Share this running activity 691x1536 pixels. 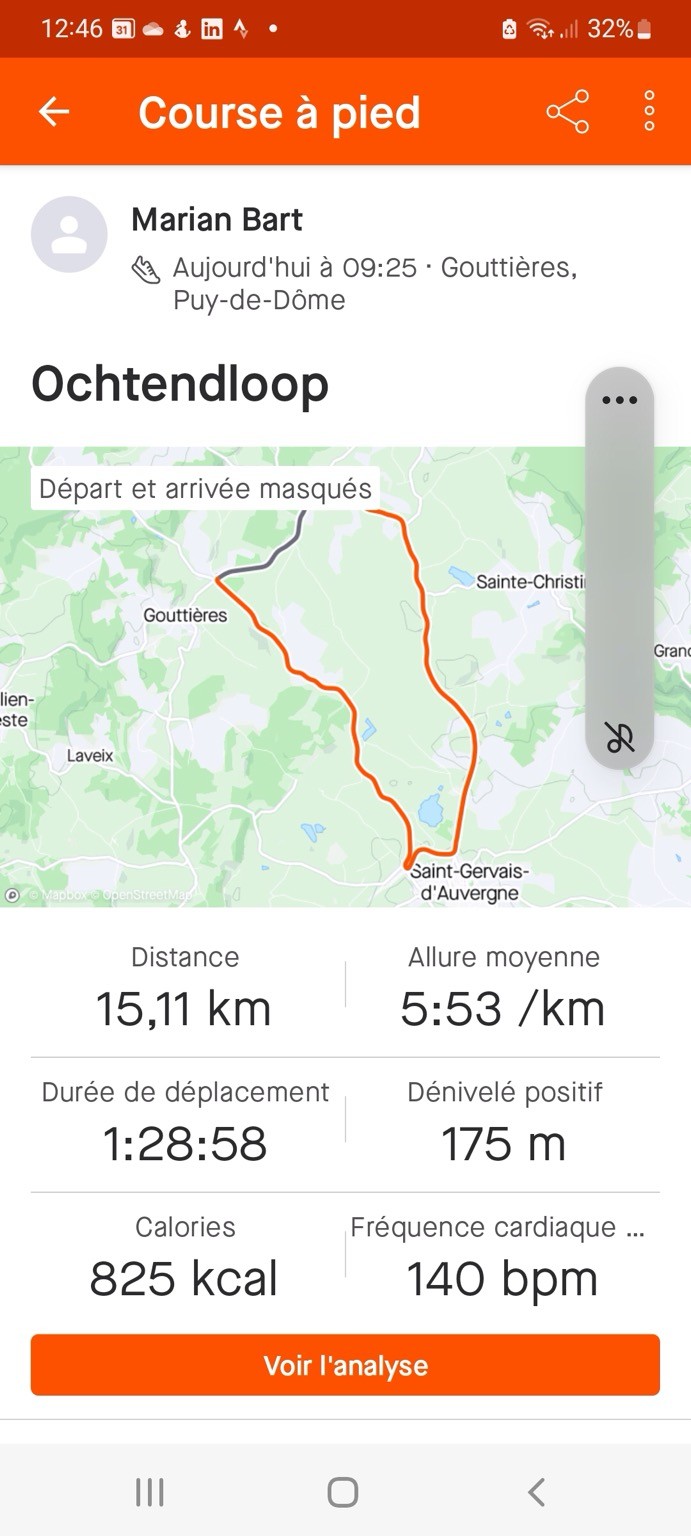pos(568,111)
